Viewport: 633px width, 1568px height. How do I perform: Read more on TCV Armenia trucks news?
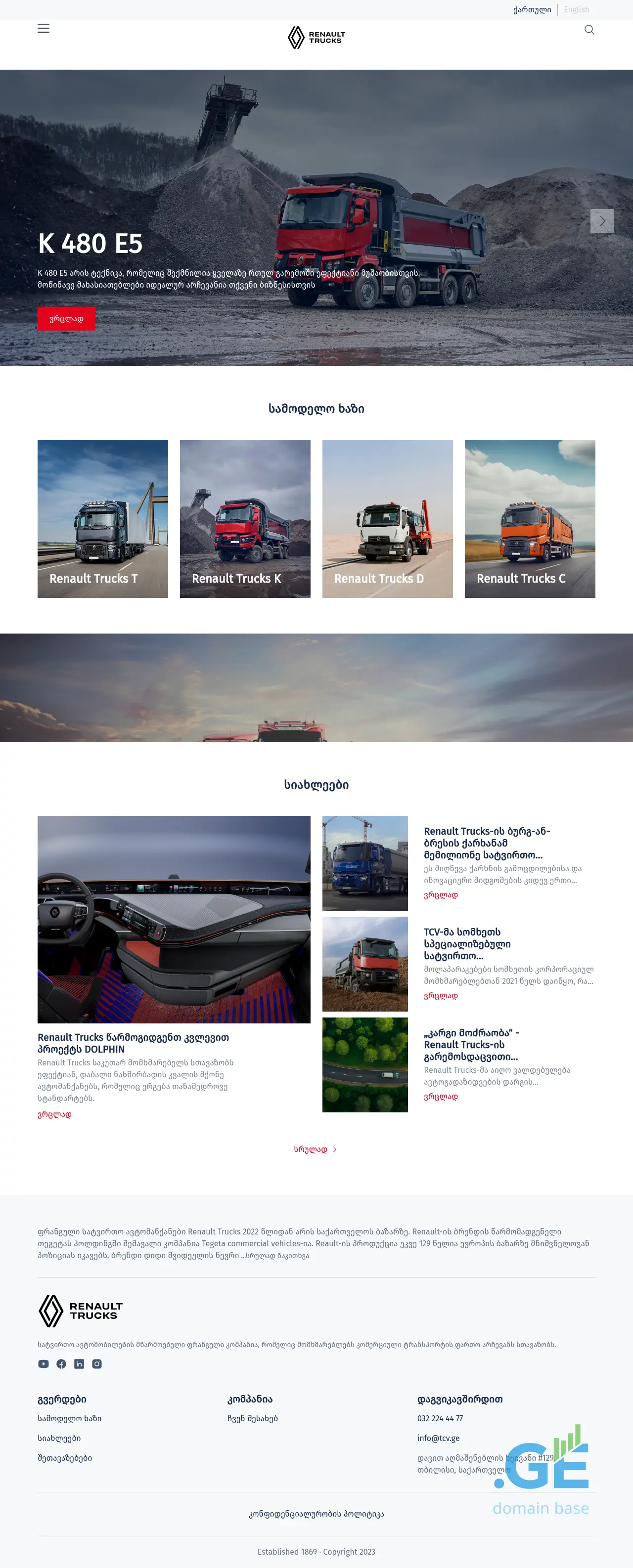441,996
